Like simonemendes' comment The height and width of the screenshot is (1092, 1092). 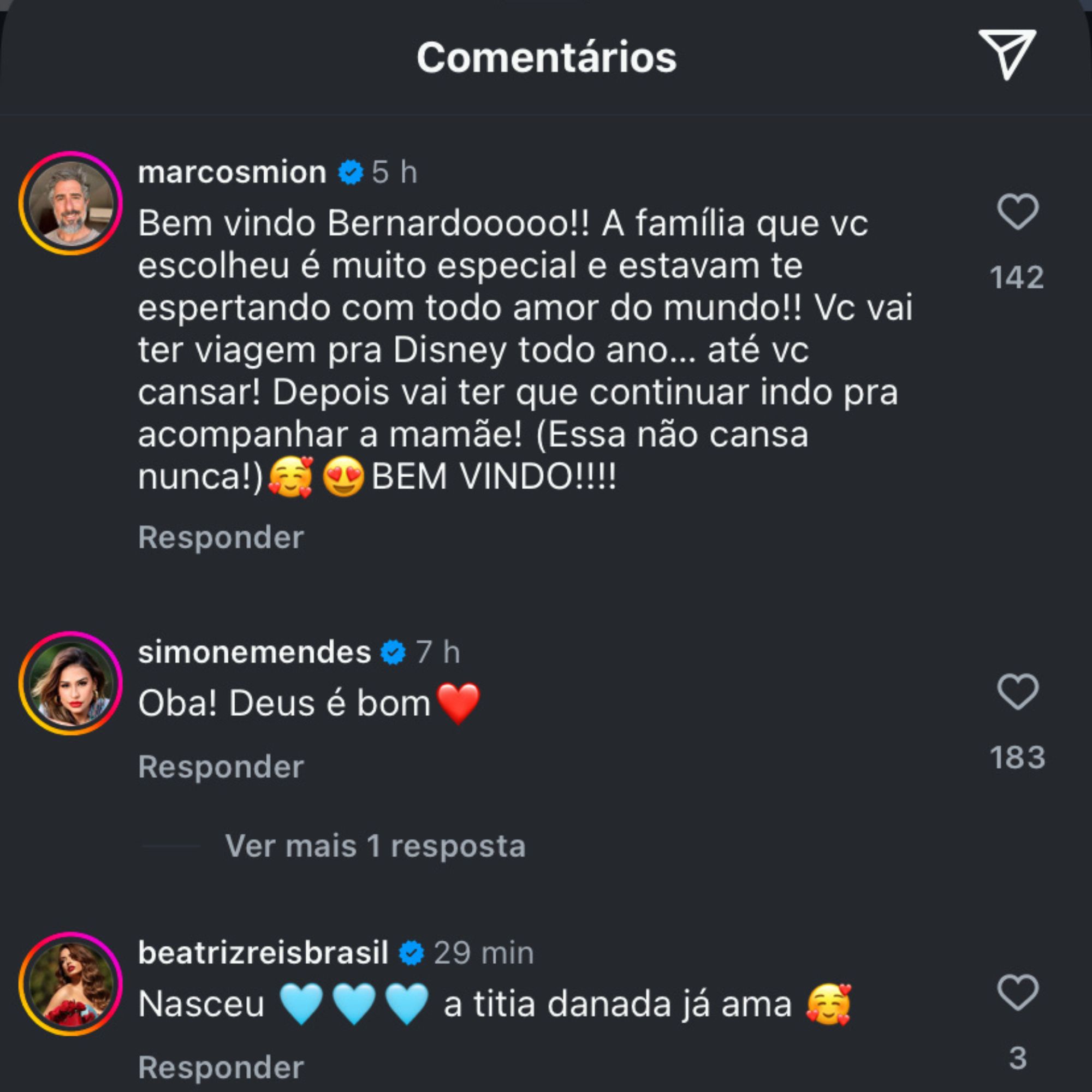point(1017,691)
